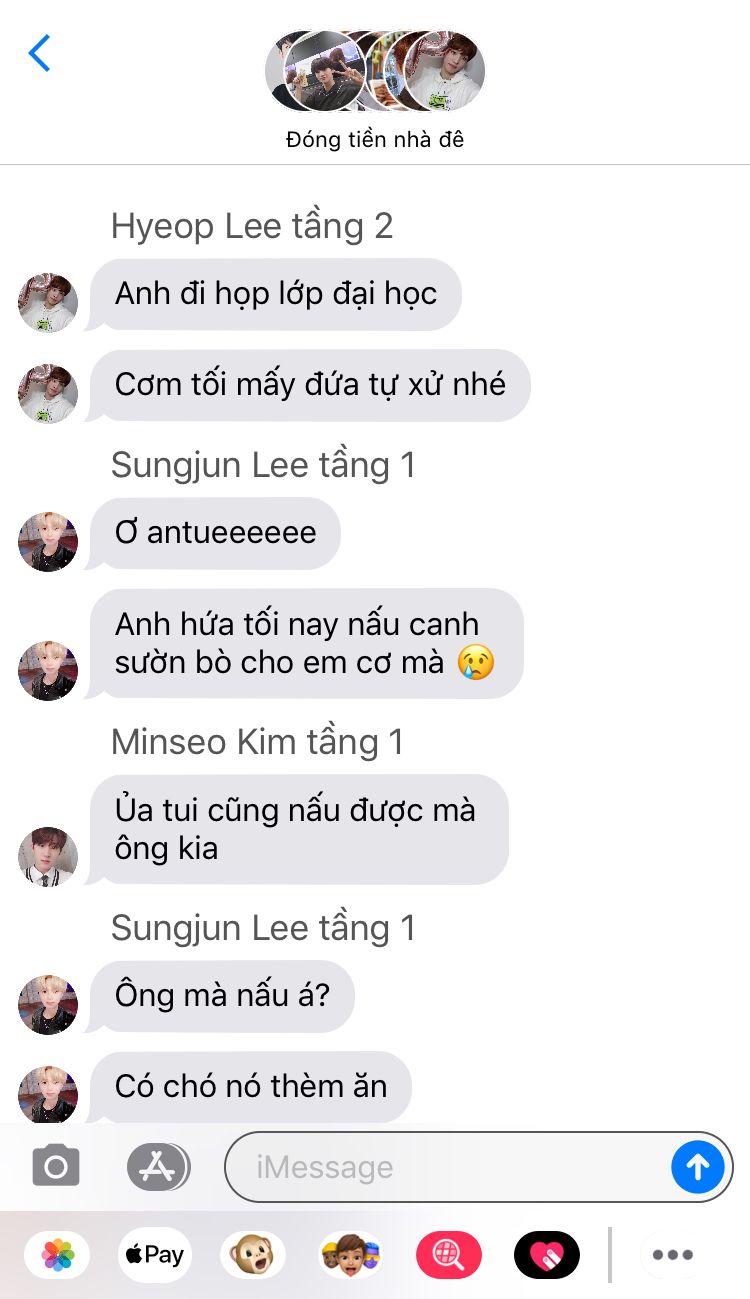This screenshot has height=1299, width=750.
Task: Open the Digital Touch heart app
Action: coord(547,1255)
